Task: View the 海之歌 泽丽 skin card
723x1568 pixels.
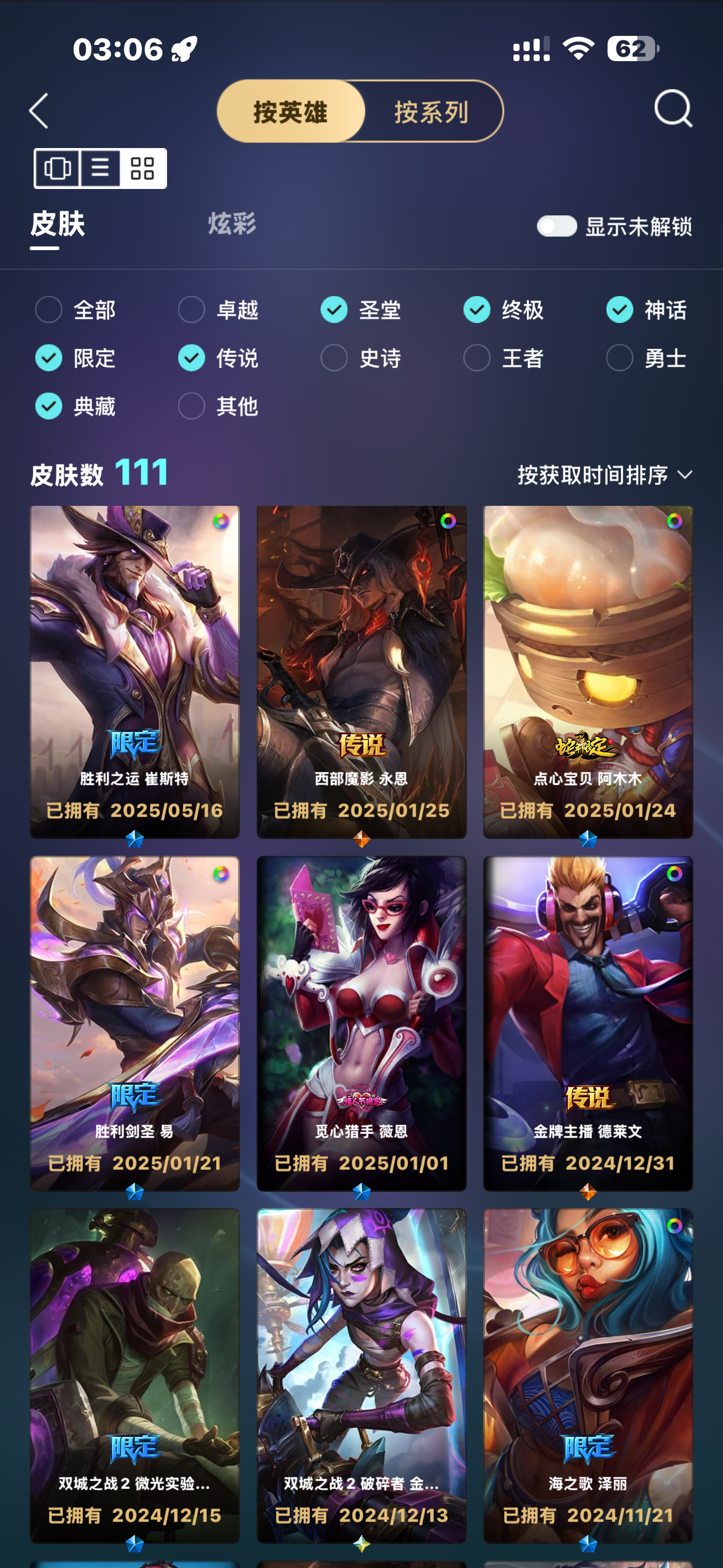Action: (588, 1375)
